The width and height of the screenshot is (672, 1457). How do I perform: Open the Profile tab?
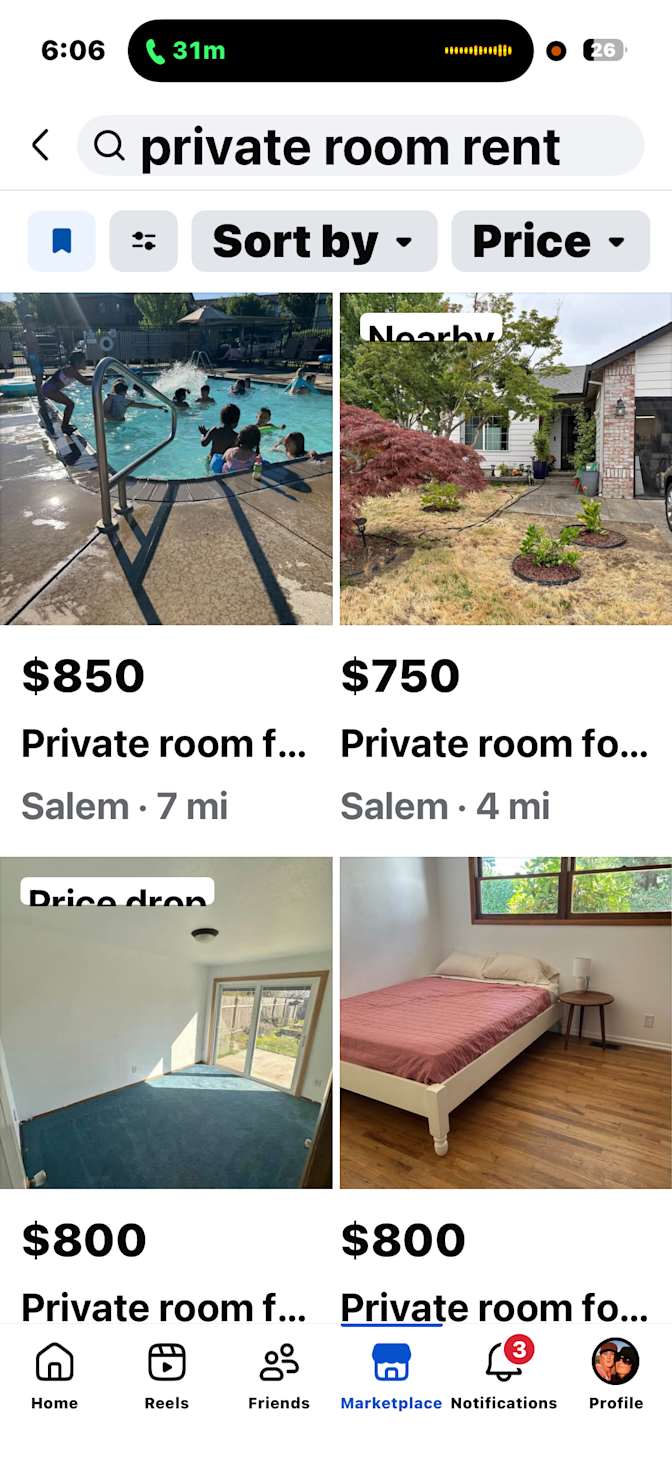click(x=616, y=1376)
